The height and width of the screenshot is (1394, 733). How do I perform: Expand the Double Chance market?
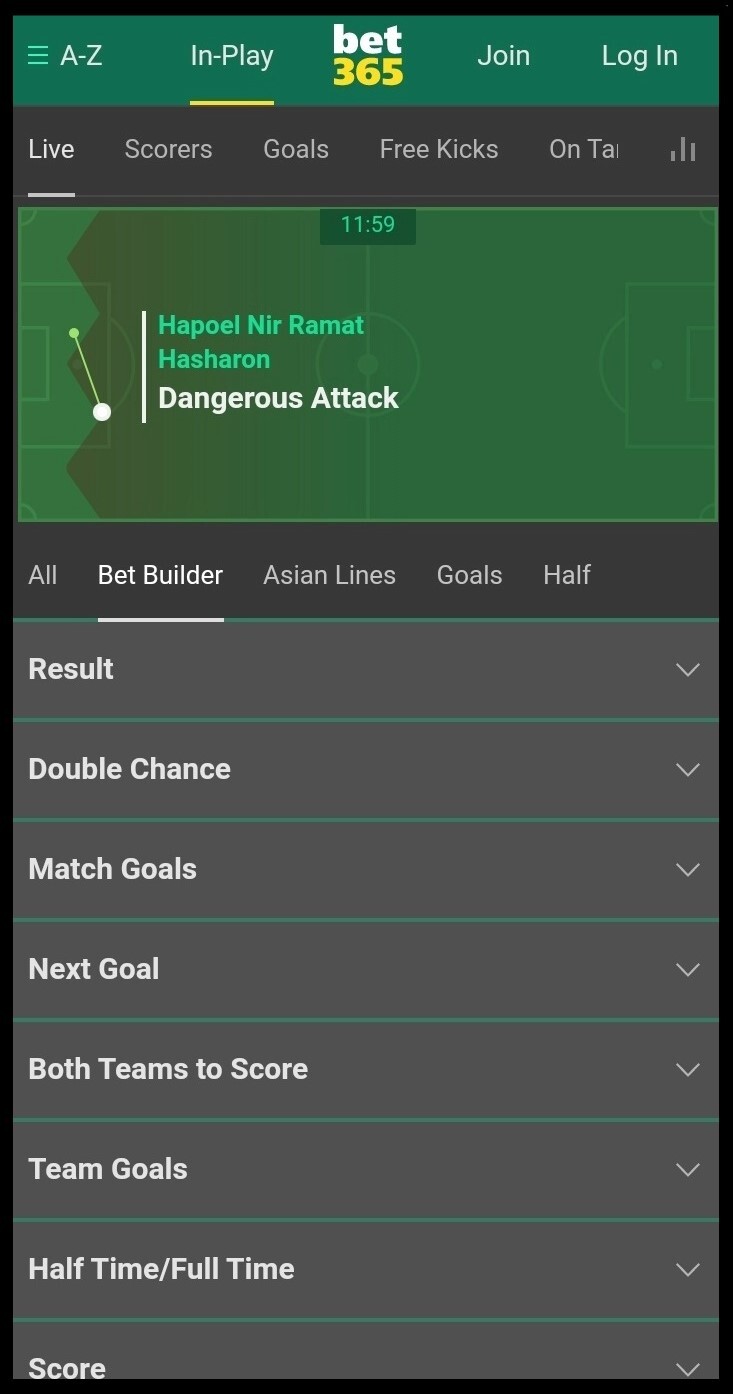click(366, 769)
